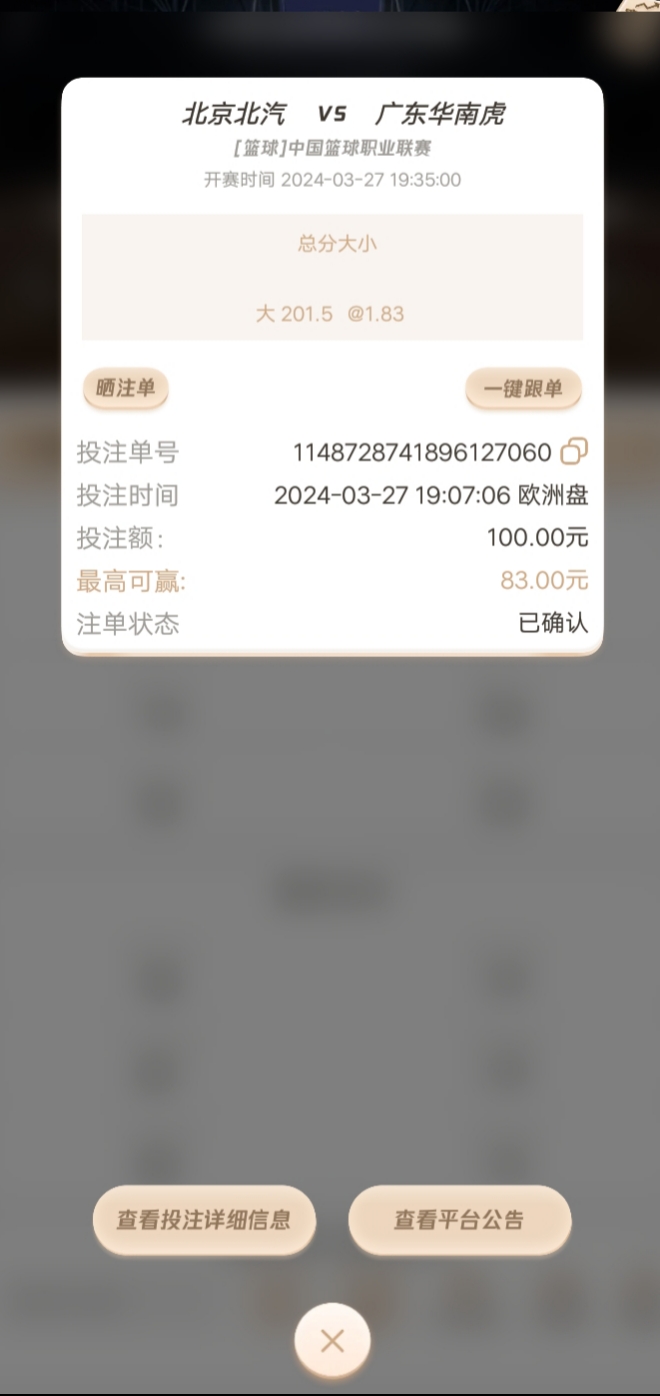Tap the 一键跟单 button
660x1396 pixels.
click(x=523, y=389)
